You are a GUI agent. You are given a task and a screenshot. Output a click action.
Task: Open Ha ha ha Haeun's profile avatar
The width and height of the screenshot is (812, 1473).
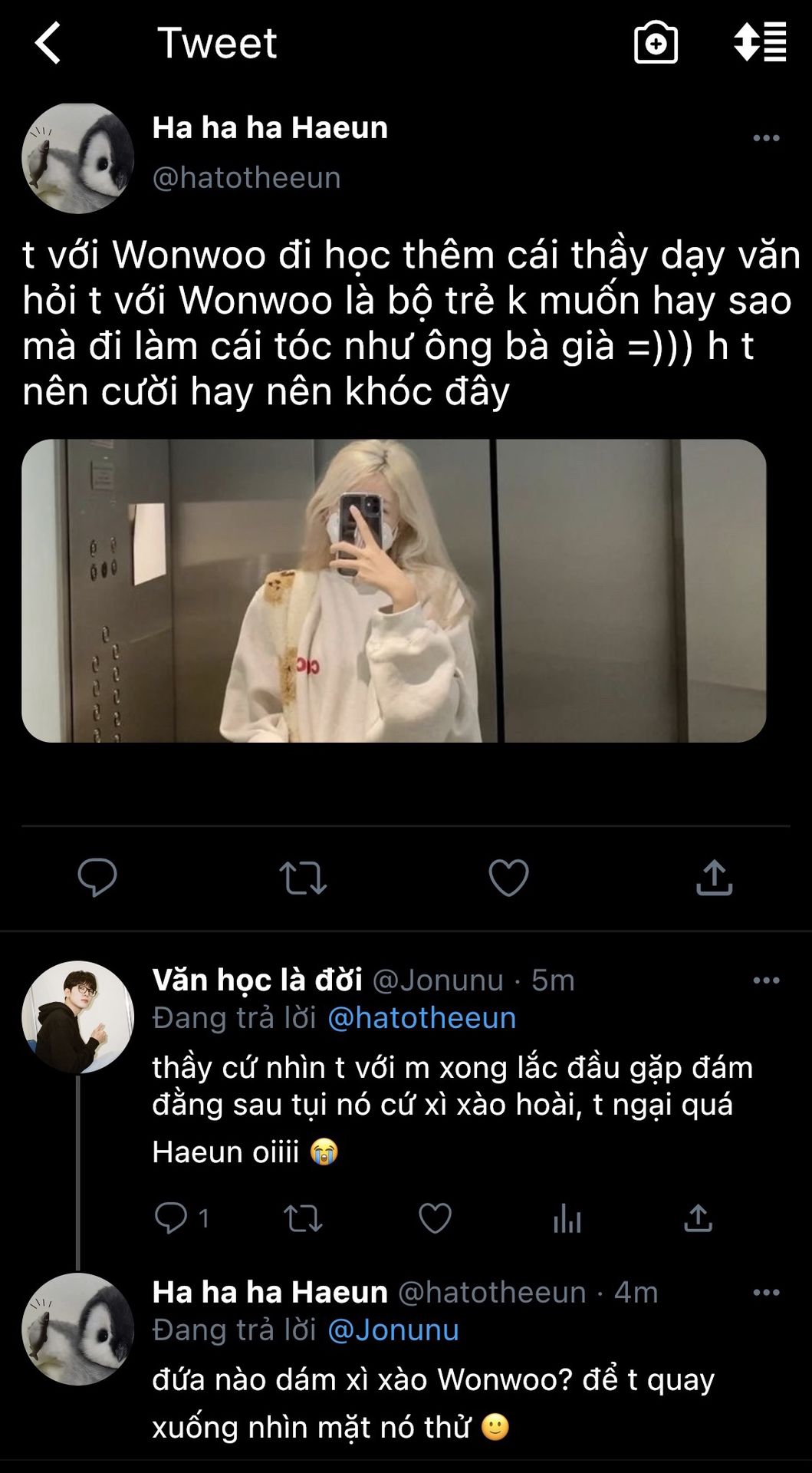pos(77,158)
